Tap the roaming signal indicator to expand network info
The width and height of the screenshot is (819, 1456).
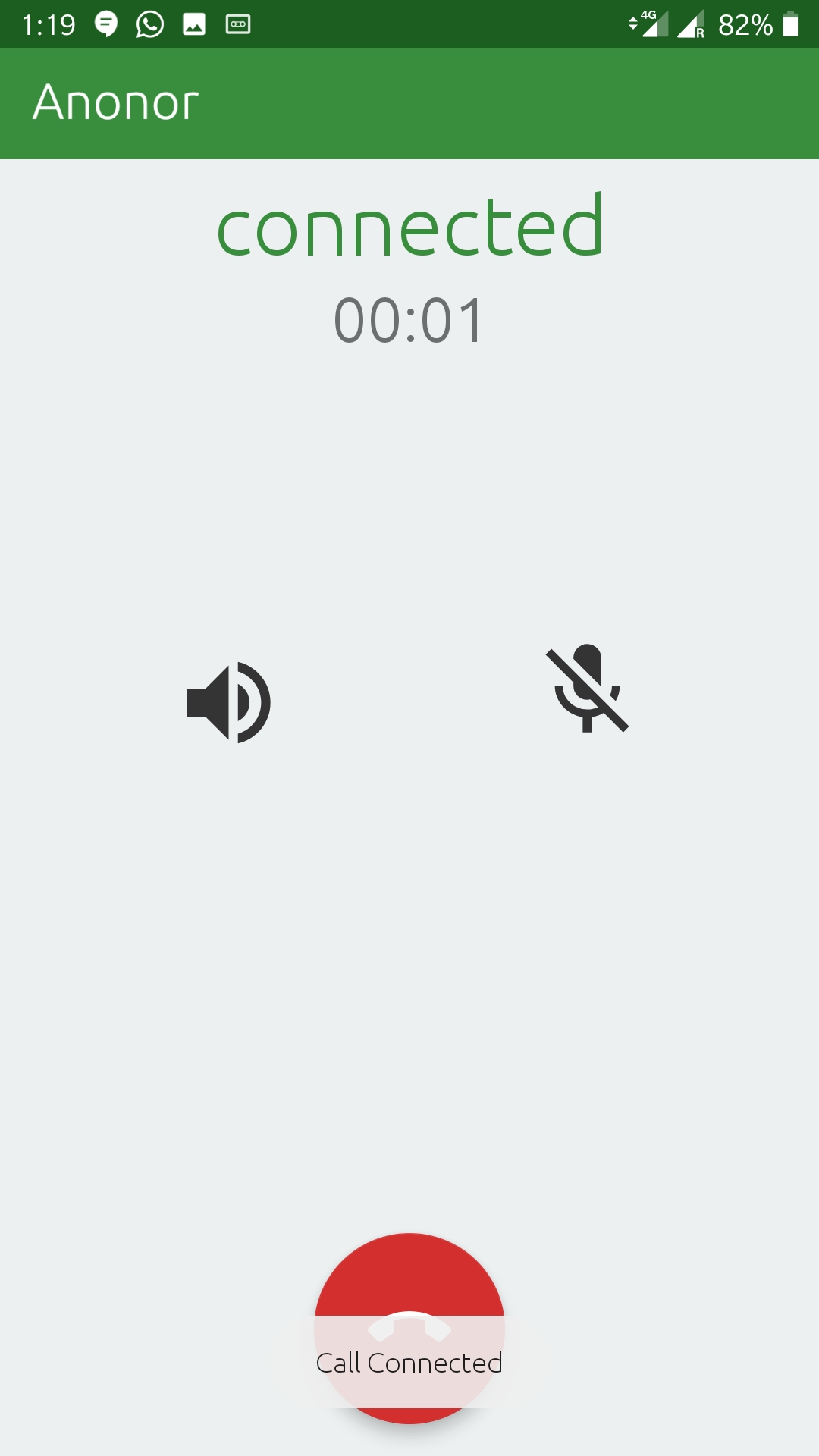click(x=692, y=24)
